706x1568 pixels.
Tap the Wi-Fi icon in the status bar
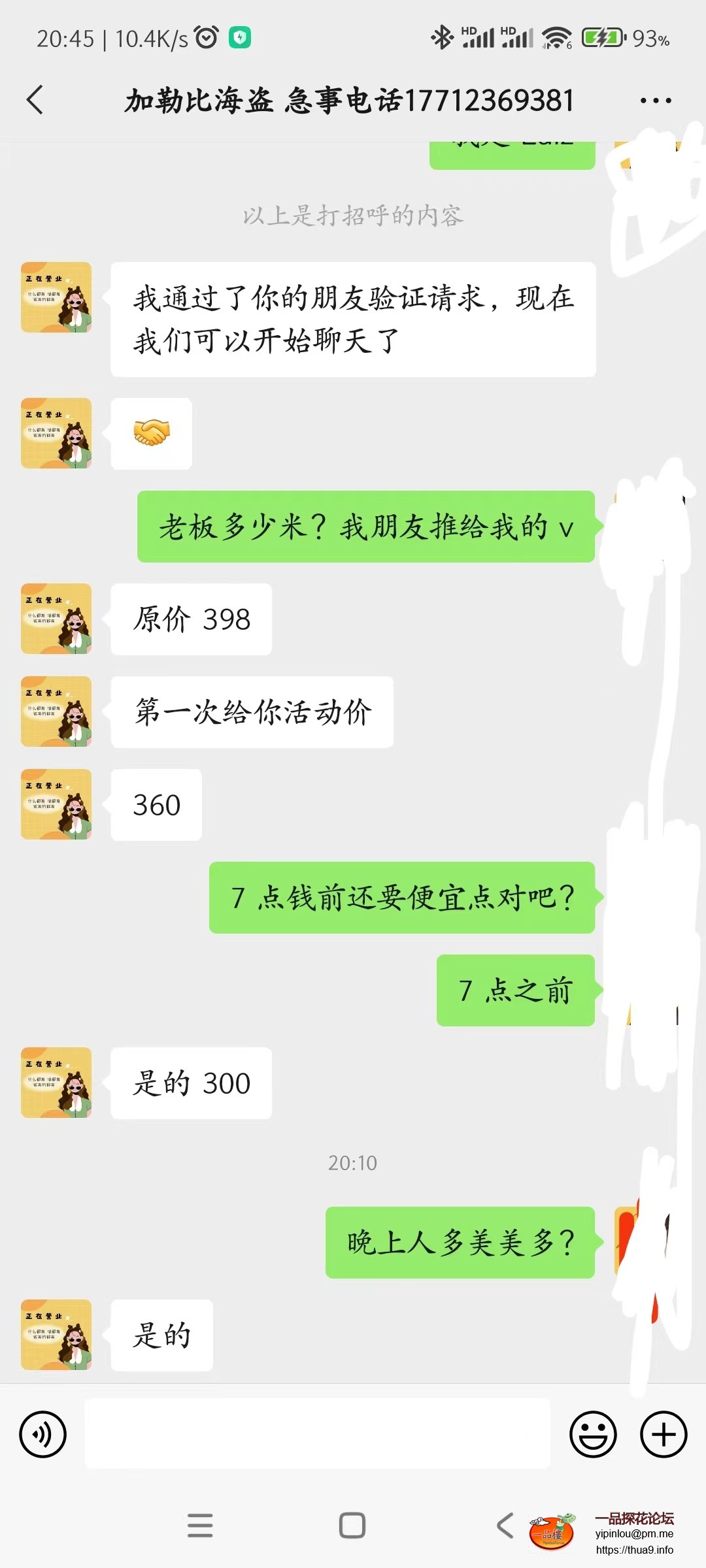click(x=557, y=37)
